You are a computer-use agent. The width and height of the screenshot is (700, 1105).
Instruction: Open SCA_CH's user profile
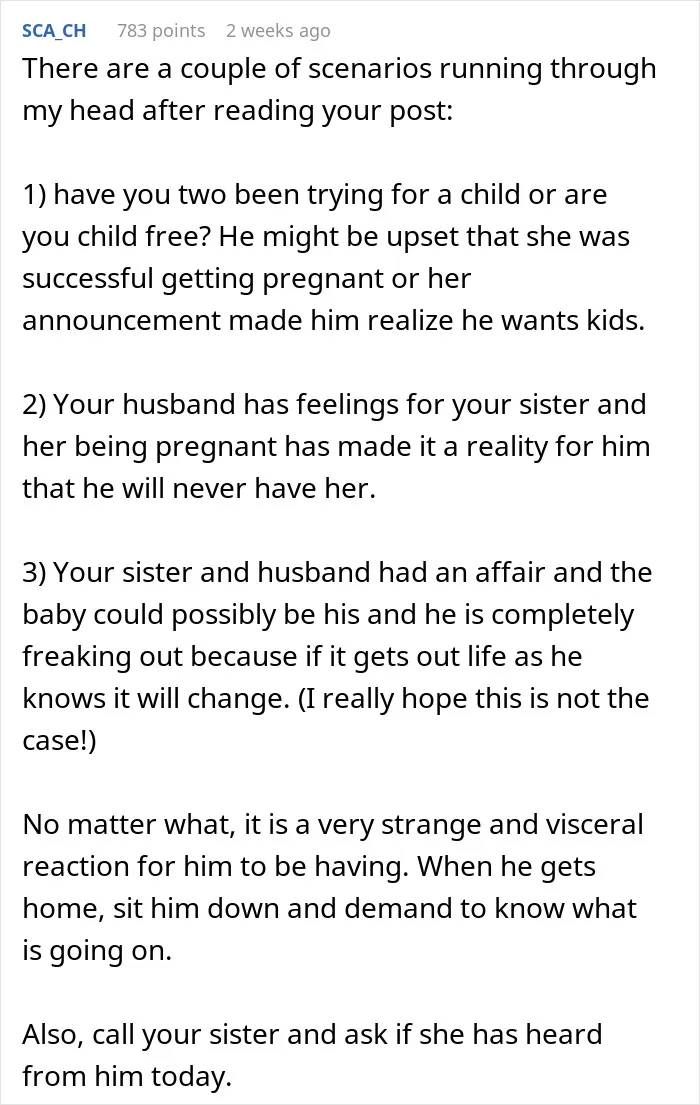pos(54,31)
